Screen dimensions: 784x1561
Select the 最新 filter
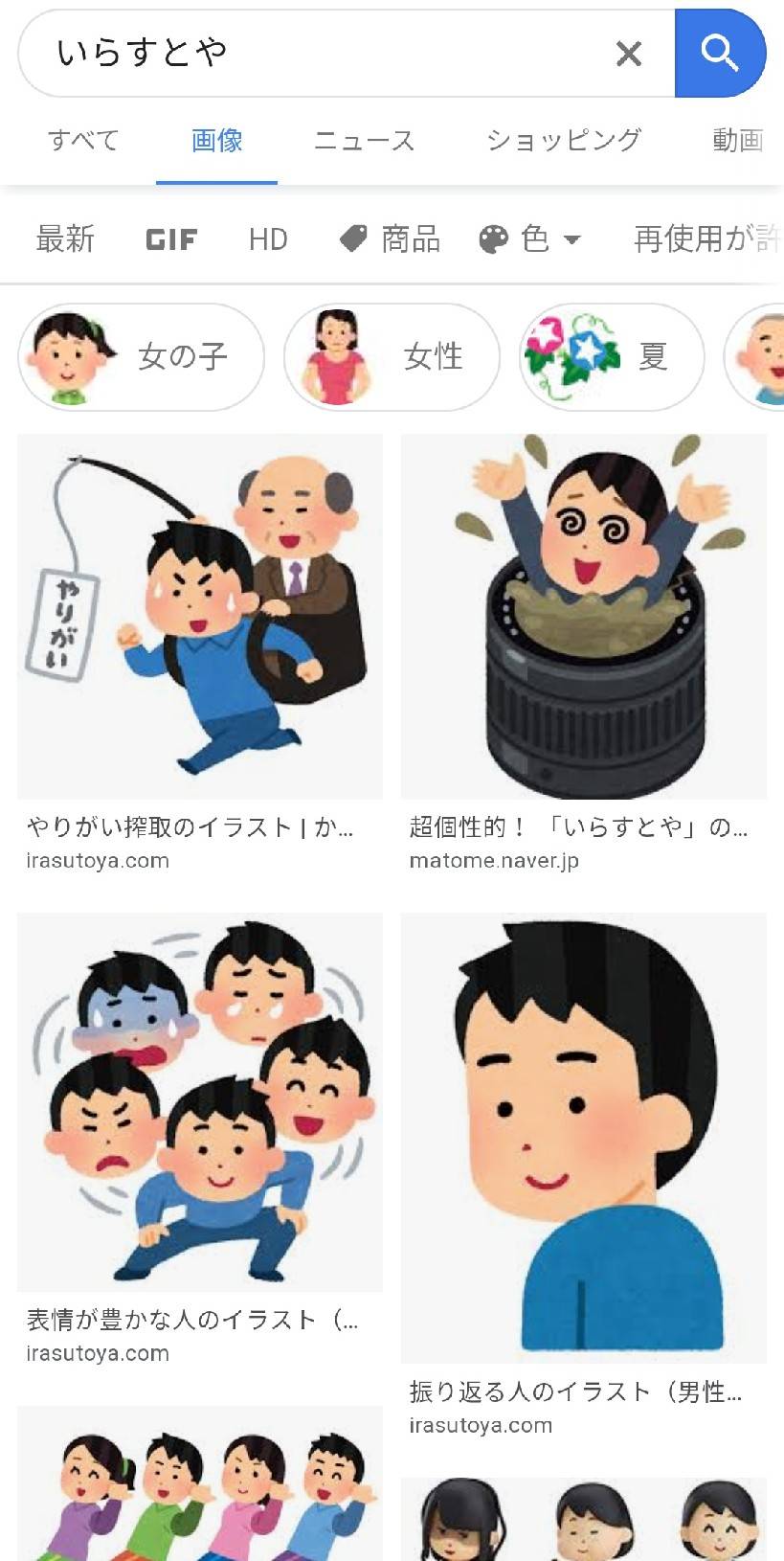[65, 238]
